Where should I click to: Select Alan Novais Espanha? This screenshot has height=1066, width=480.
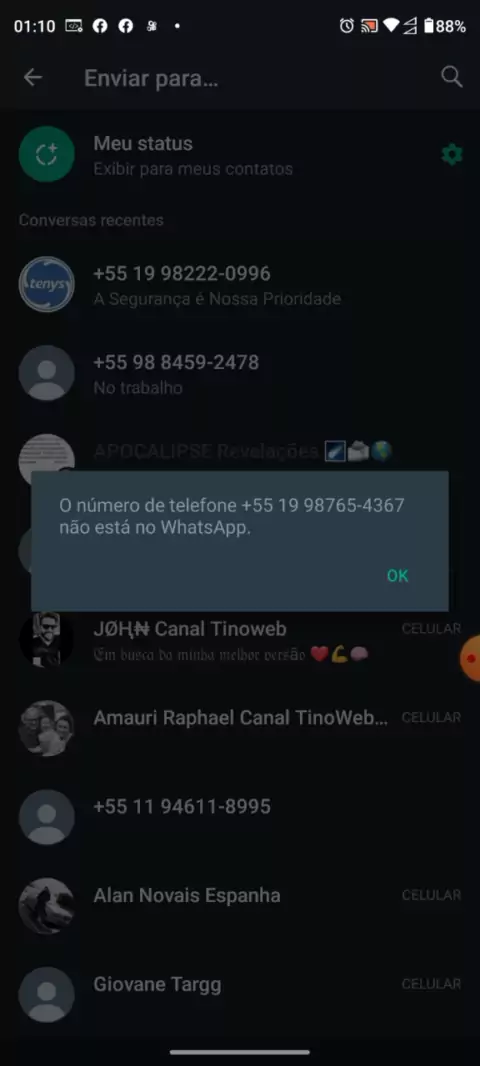coord(240,906)
